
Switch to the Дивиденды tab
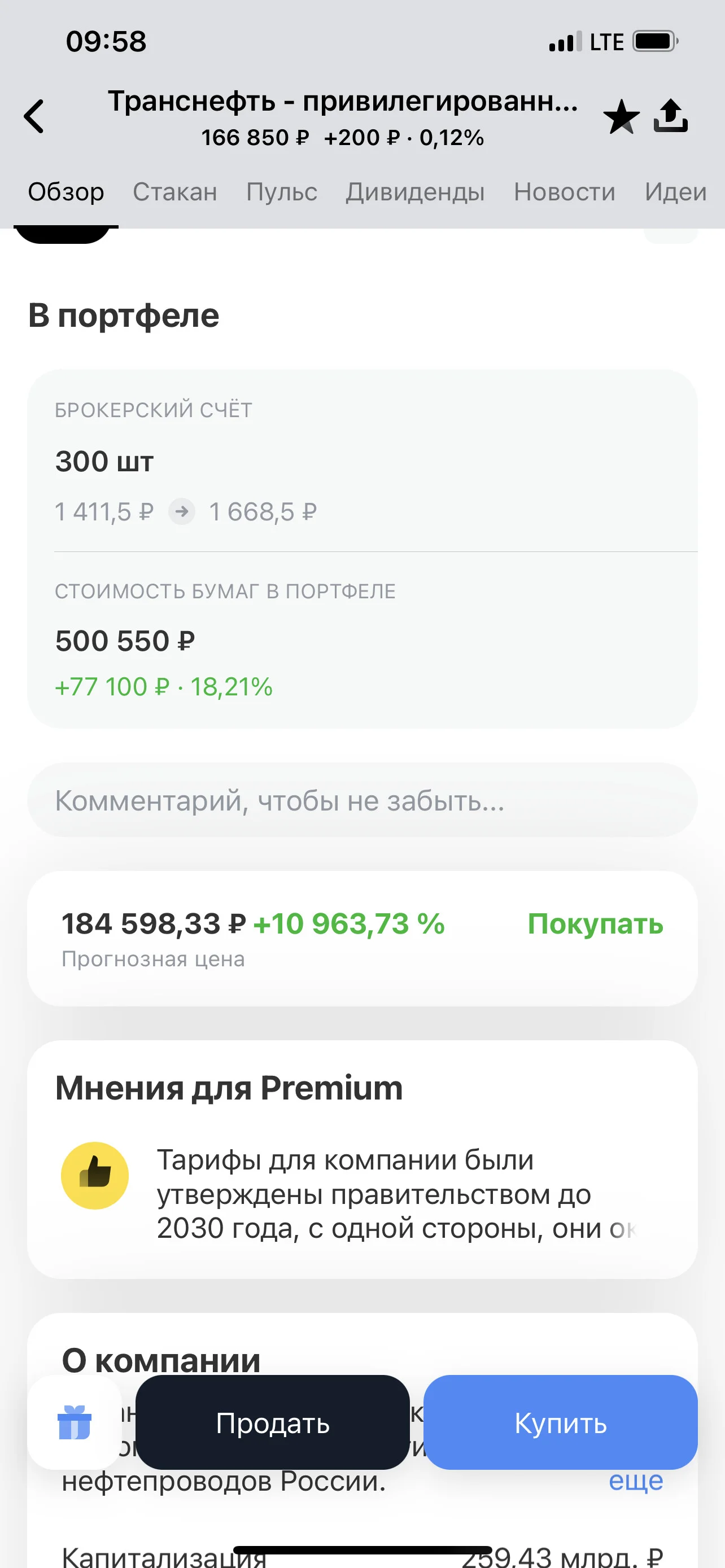pos(415,192)
